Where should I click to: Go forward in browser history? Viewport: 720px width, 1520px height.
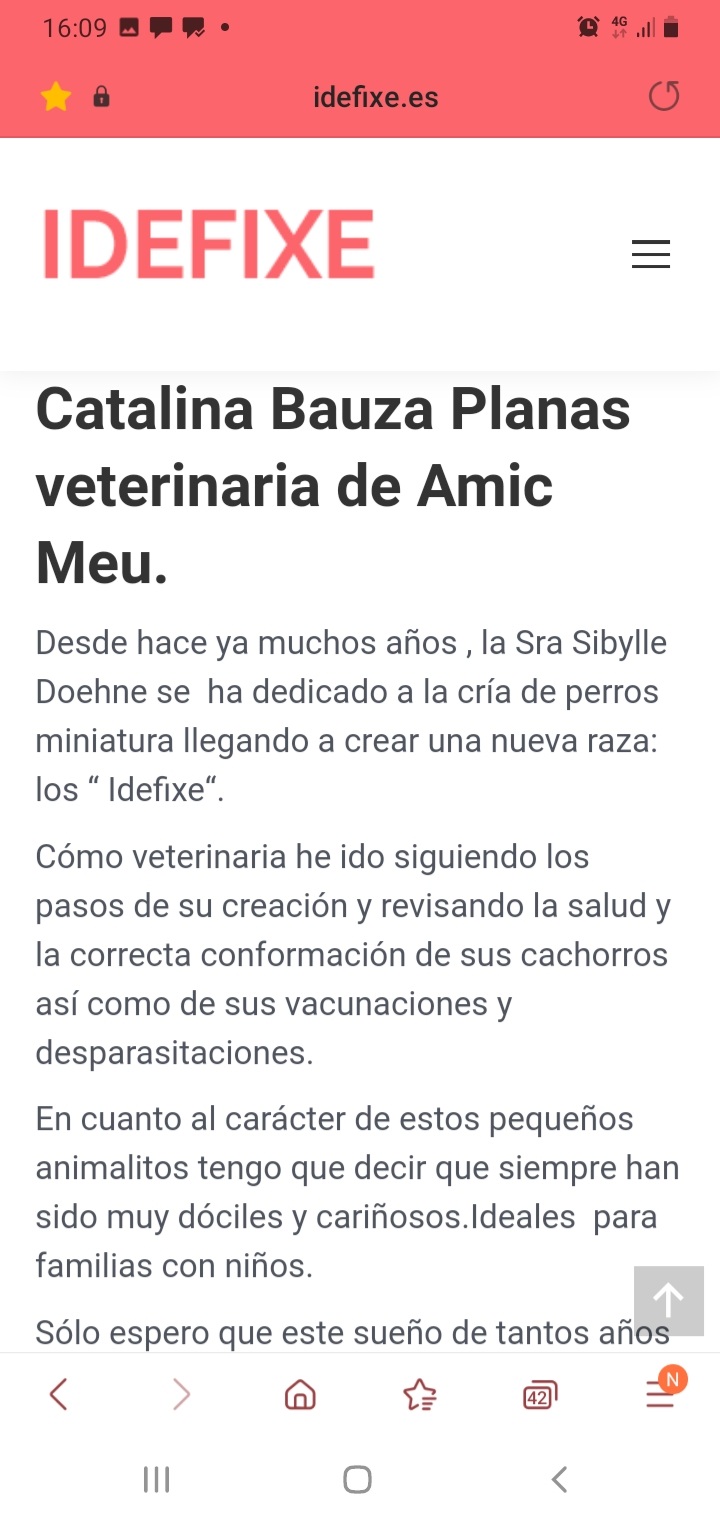click(x=181, y=1393)
